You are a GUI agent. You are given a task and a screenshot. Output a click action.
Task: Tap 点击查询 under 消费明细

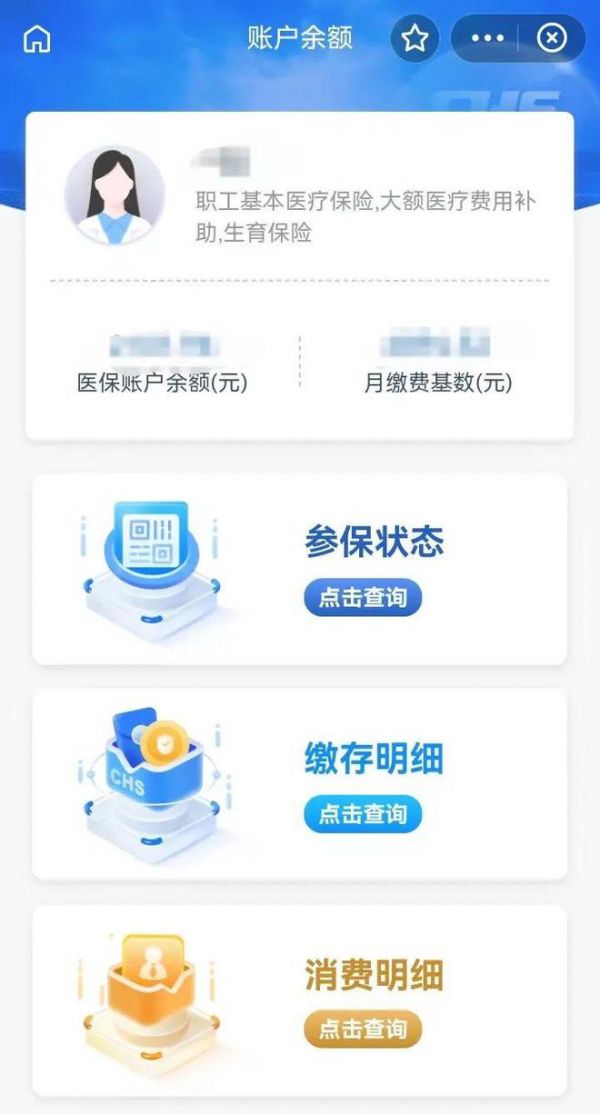pyautogui.click(x=363, y=1028)
